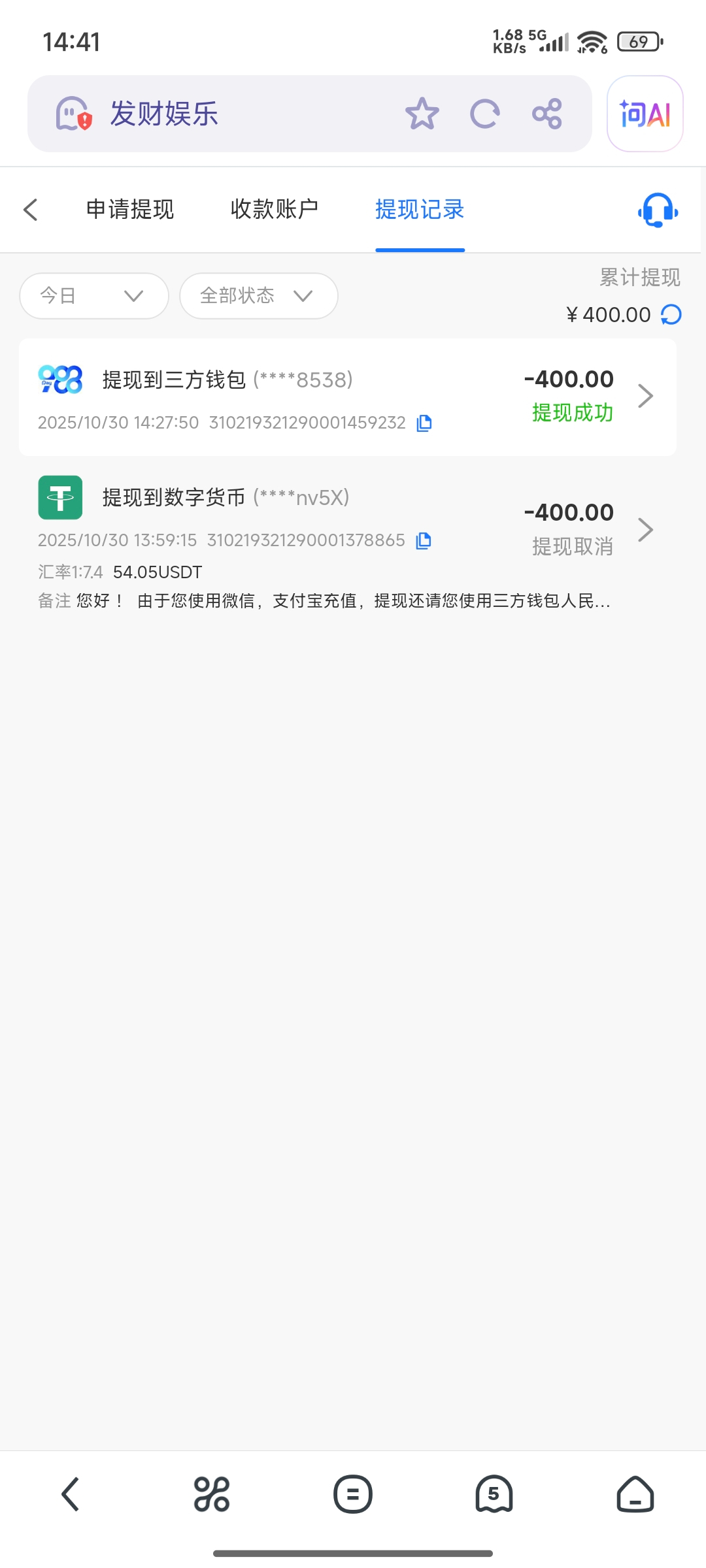Viewport: 706px width, 1568px height.
Task: Contact customer service via headset icon
Action: tap(658, 210)
